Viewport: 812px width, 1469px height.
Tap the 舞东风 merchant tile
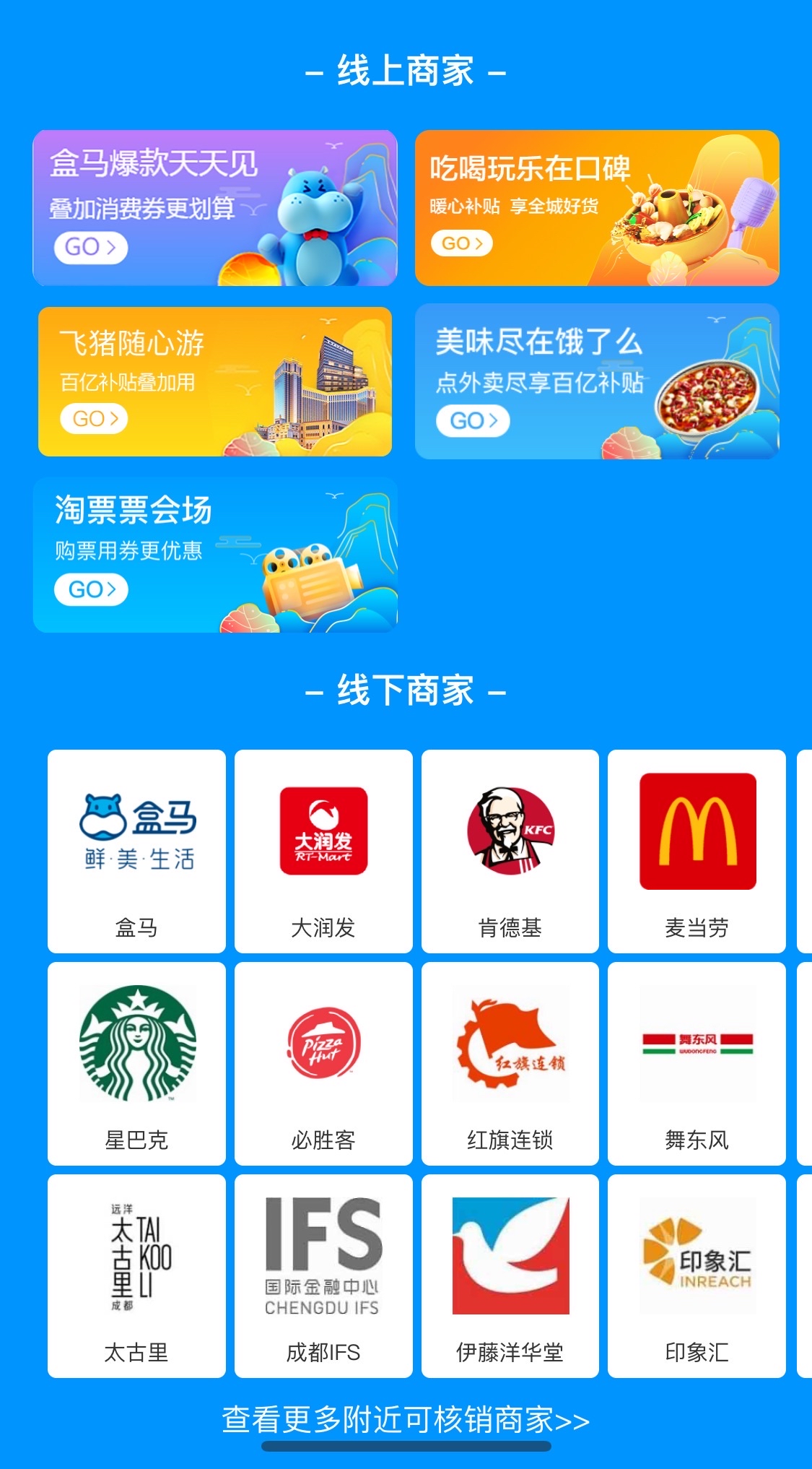[697, 1064]
